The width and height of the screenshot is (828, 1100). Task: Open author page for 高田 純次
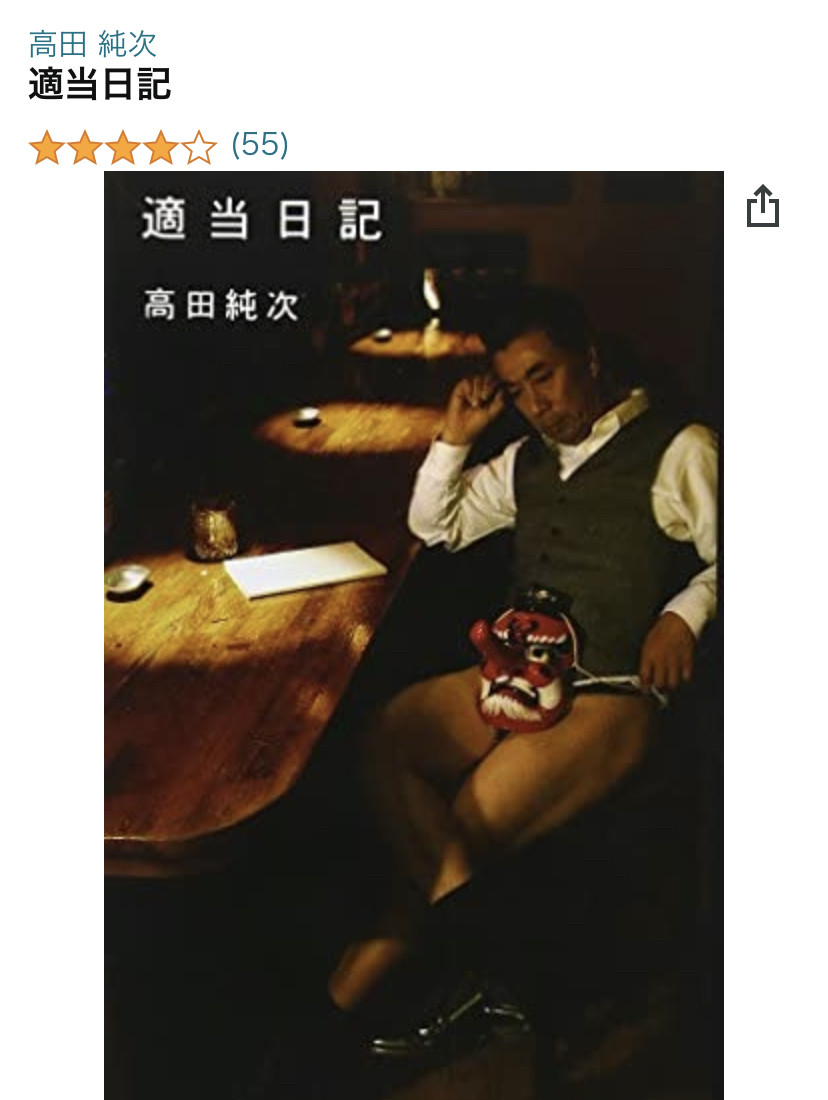click(x=92, y=44)
